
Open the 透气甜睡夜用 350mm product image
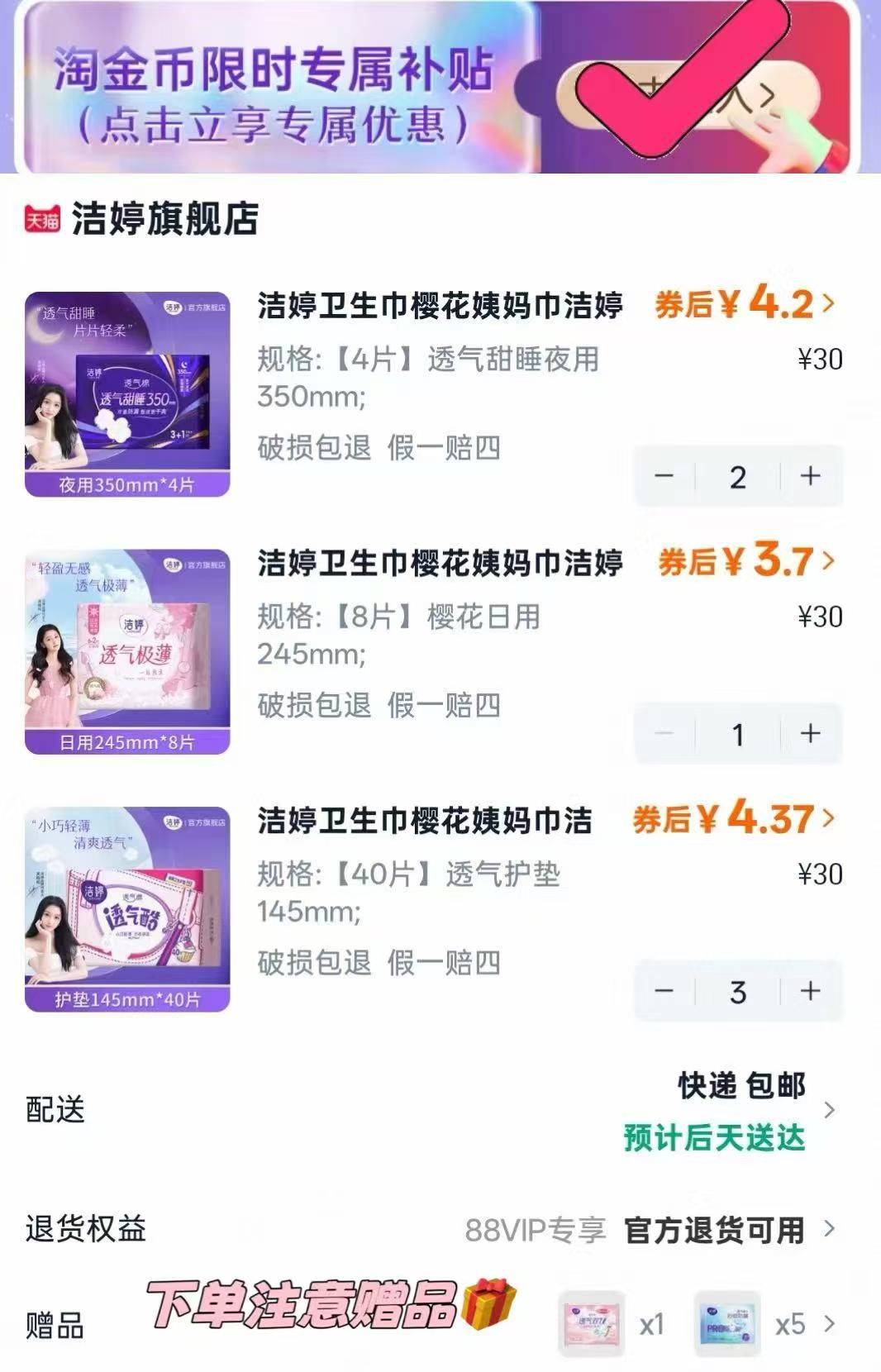point(127,394)
